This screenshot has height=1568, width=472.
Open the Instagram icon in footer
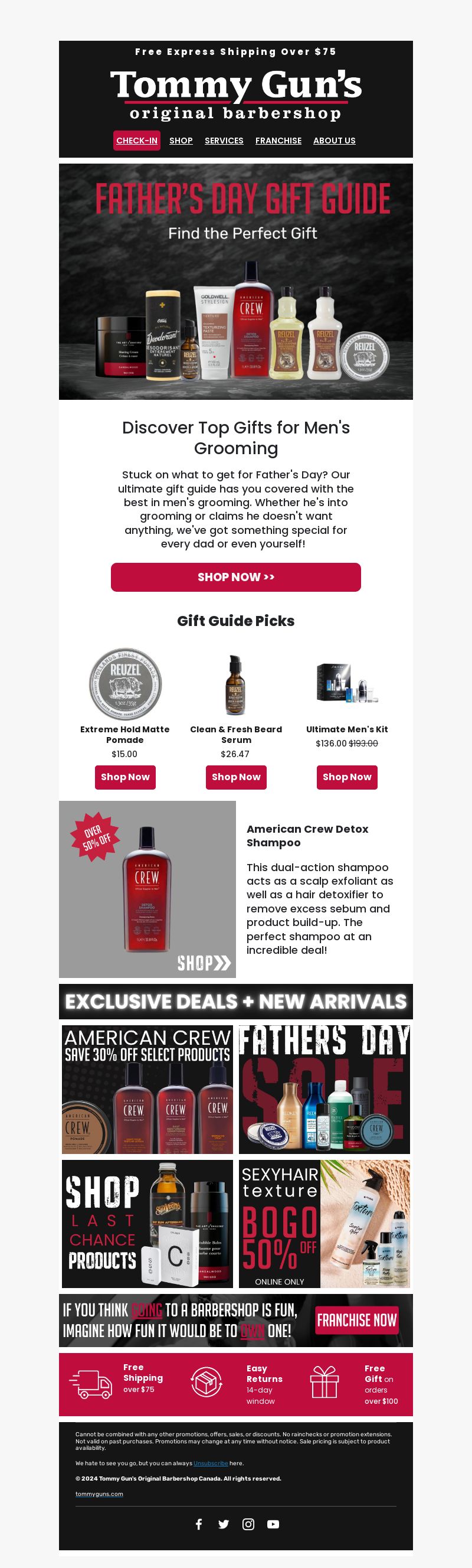[x=248, y=1524]
